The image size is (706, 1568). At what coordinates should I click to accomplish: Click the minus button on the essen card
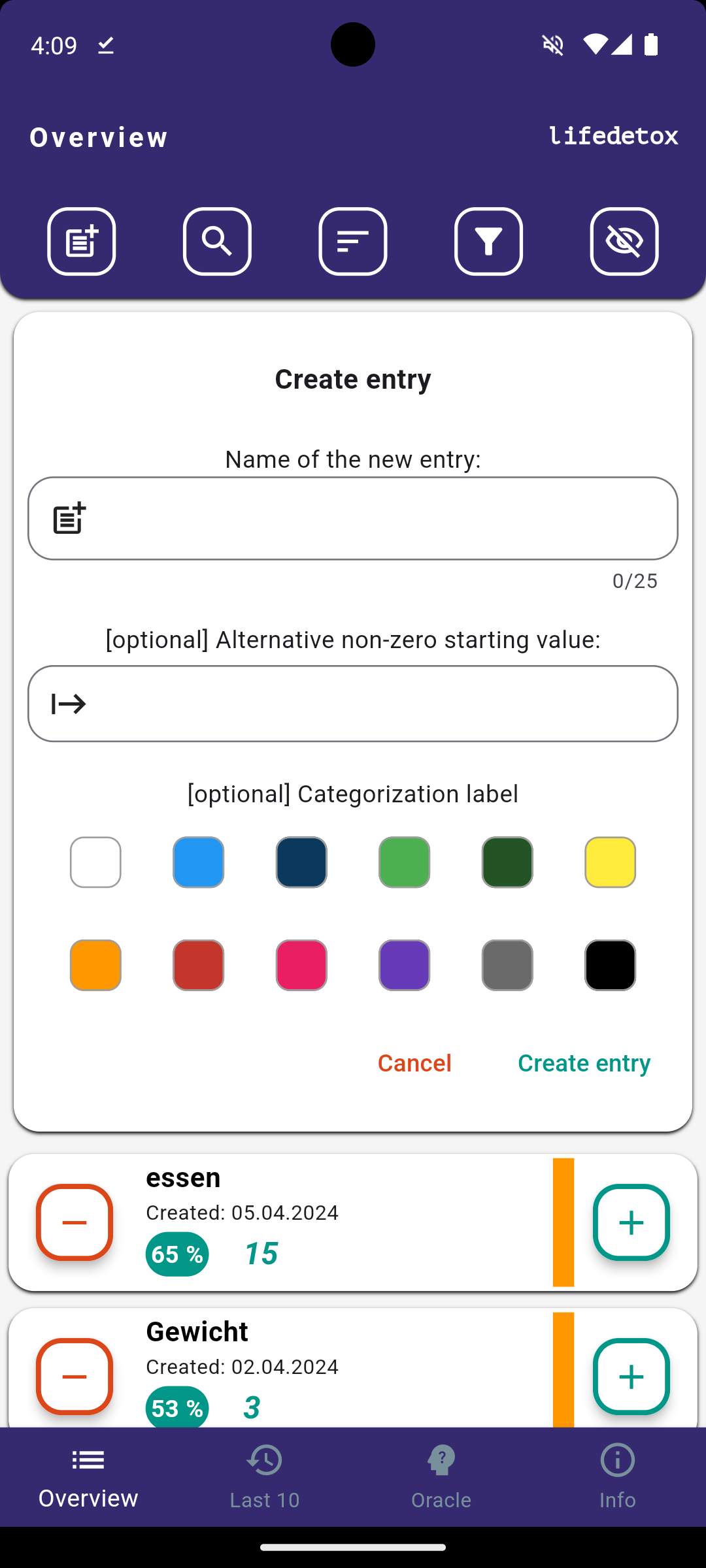click(74, 1222)
